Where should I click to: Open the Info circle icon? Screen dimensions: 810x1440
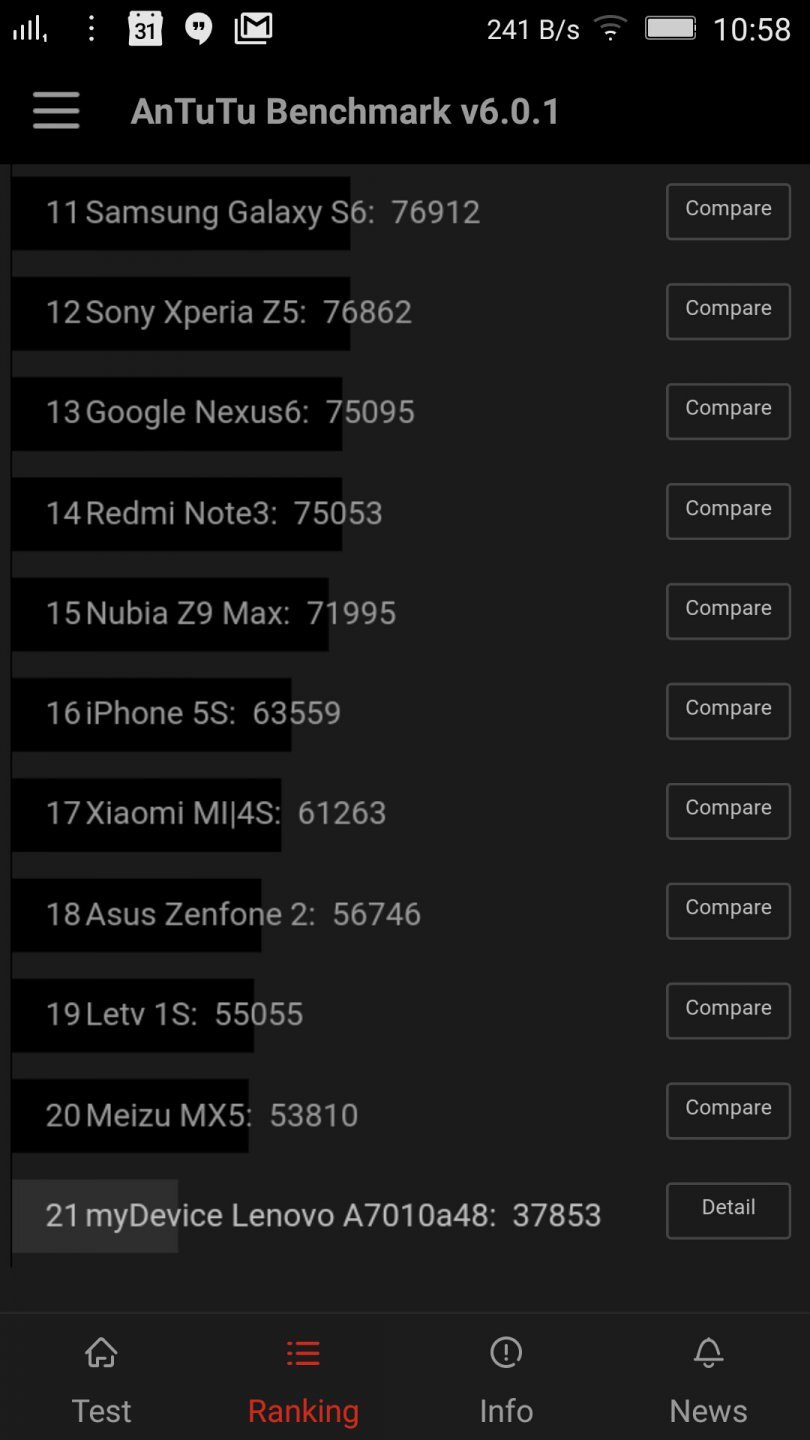click(506, 1352)
